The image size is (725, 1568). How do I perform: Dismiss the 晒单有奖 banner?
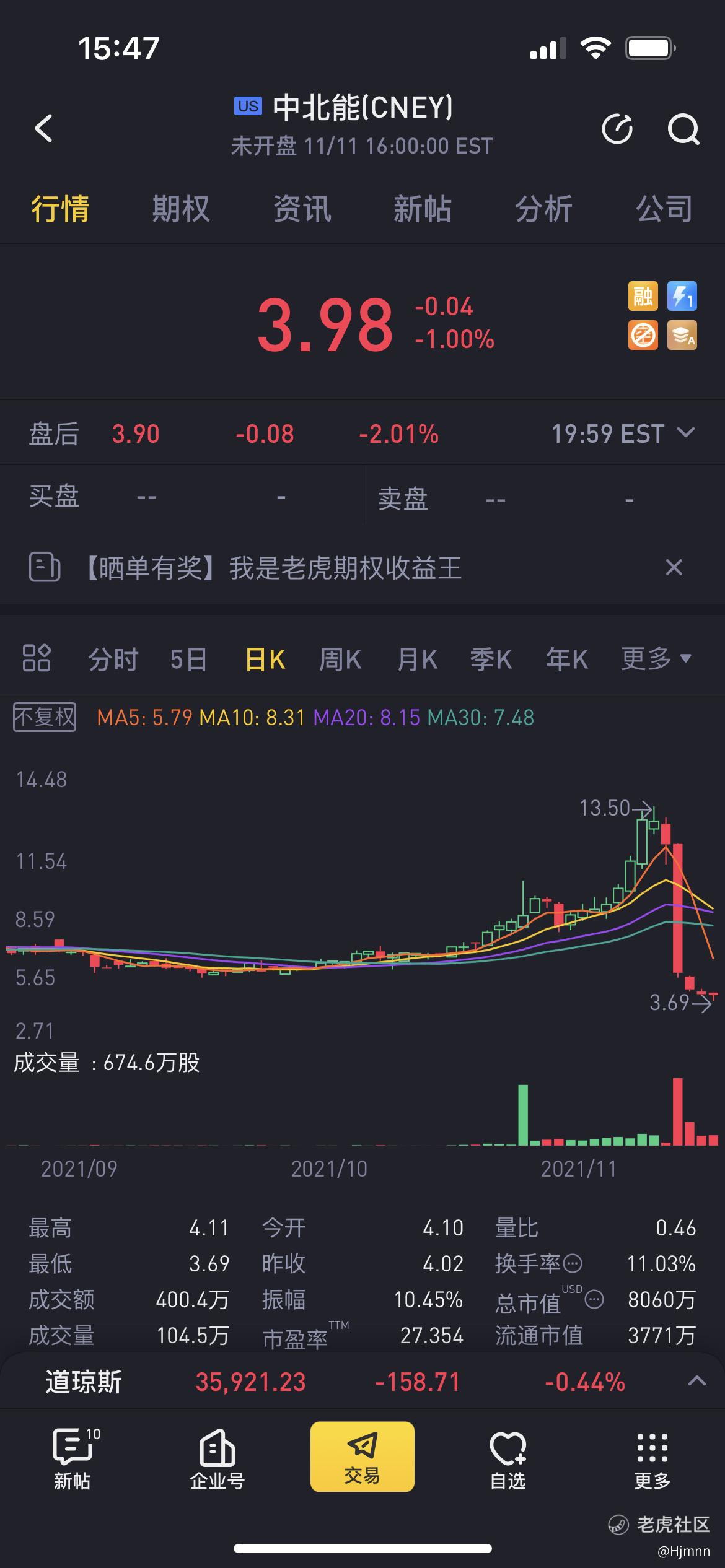[674, 567]
